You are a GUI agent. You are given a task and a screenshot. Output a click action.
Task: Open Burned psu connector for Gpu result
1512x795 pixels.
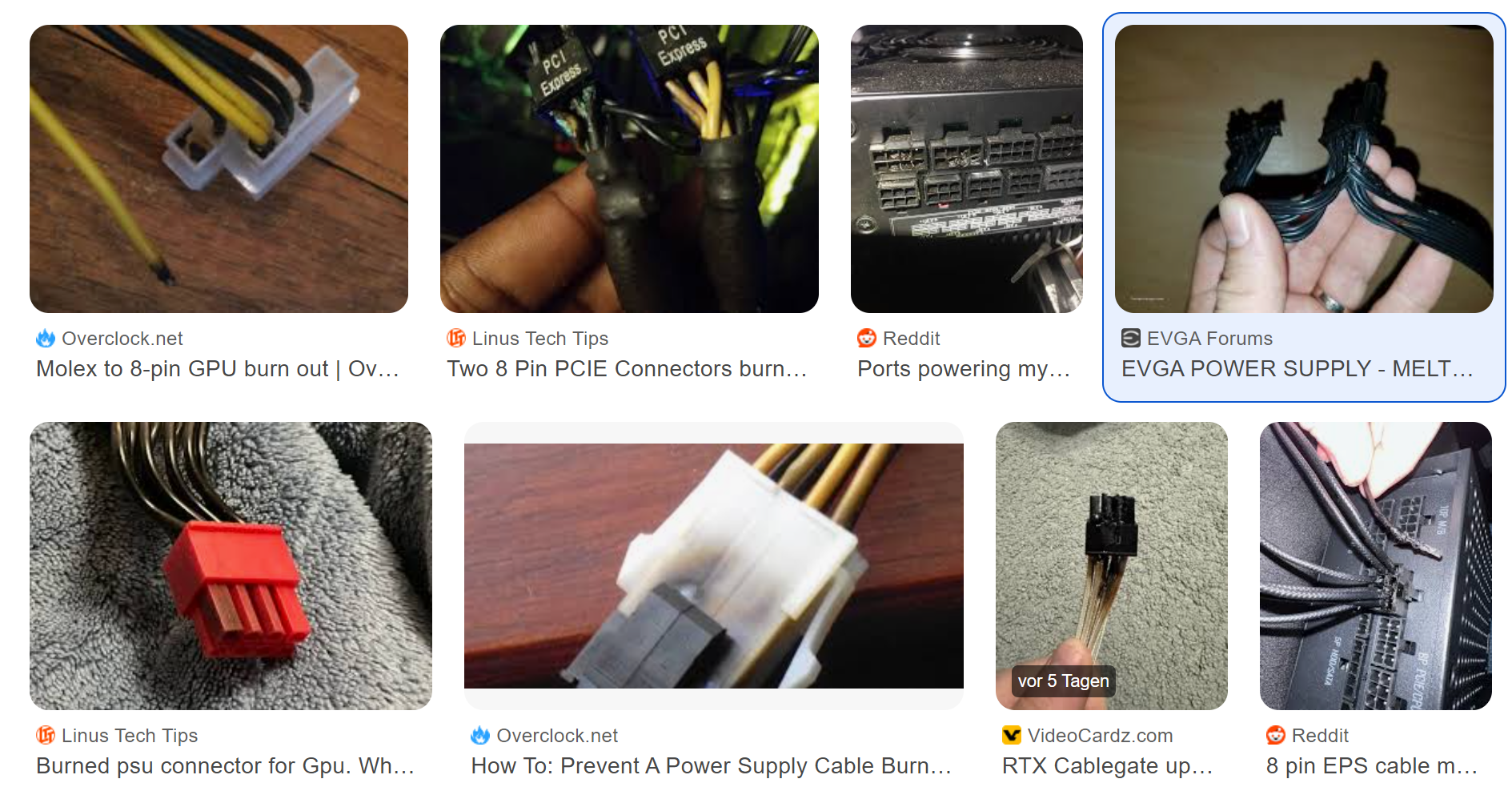225,765
